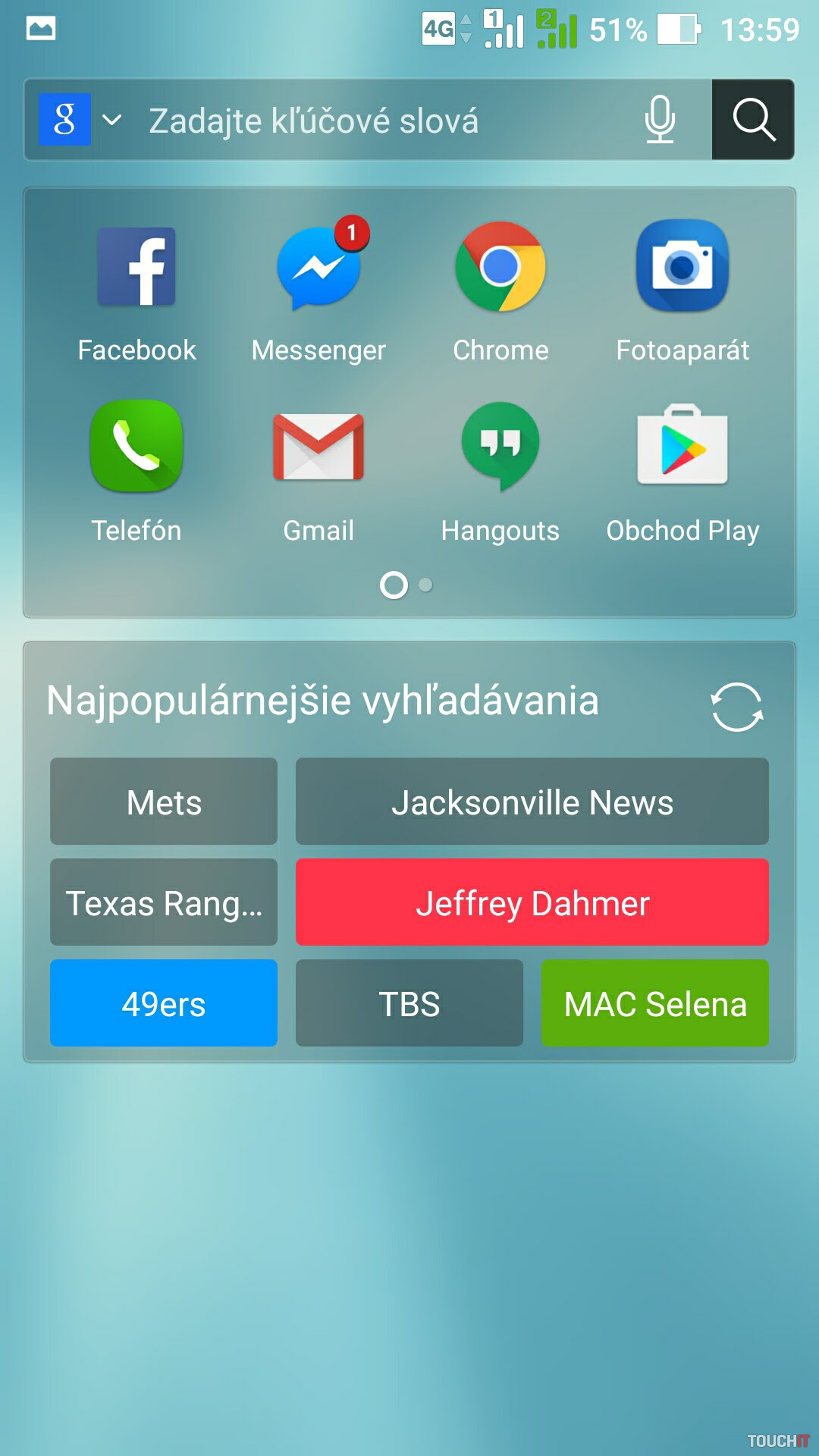Refresh the most popular searches

[736, 708]
